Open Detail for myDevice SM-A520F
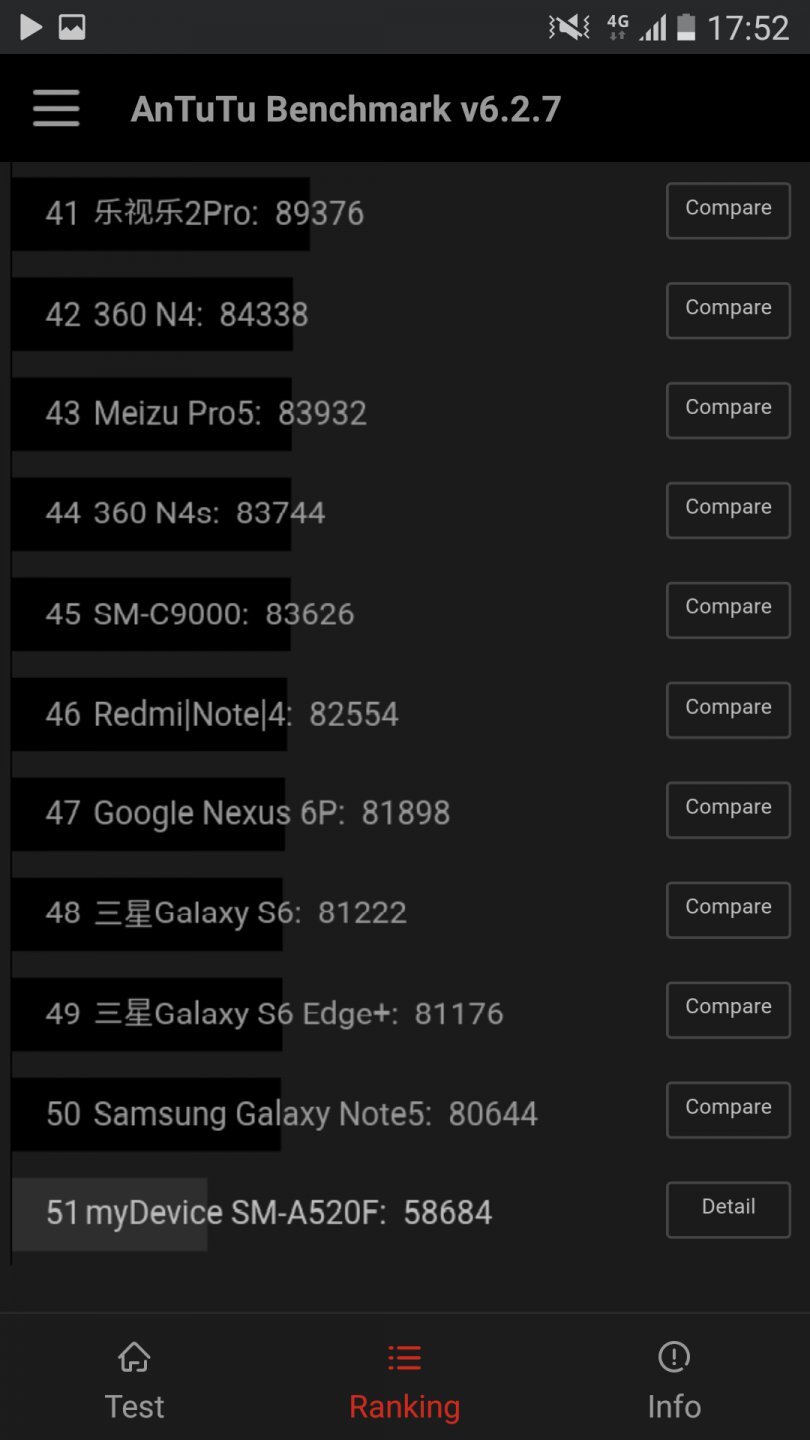 pyautogui.click(x=728, y=1209)
